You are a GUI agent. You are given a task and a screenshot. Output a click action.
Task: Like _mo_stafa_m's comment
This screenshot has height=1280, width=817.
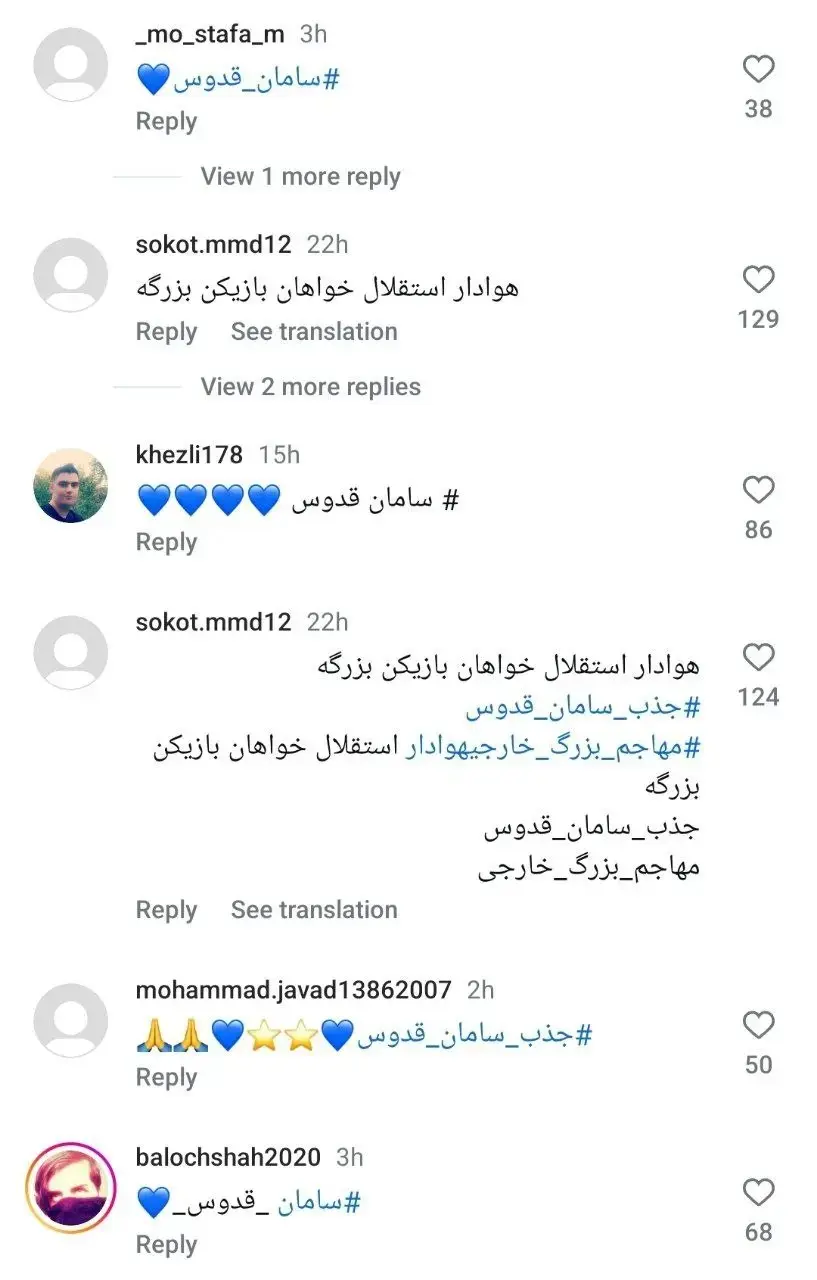[758, 70]
